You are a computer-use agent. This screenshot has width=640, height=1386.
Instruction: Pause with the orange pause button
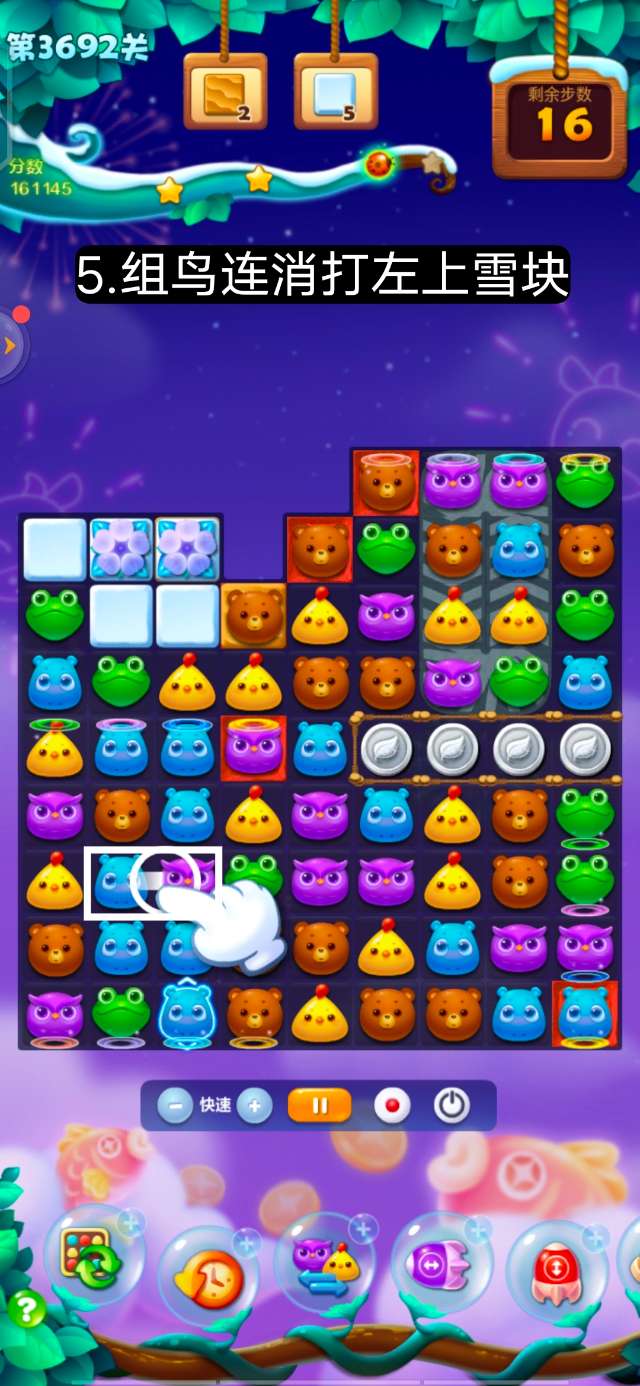point(320,1105)
